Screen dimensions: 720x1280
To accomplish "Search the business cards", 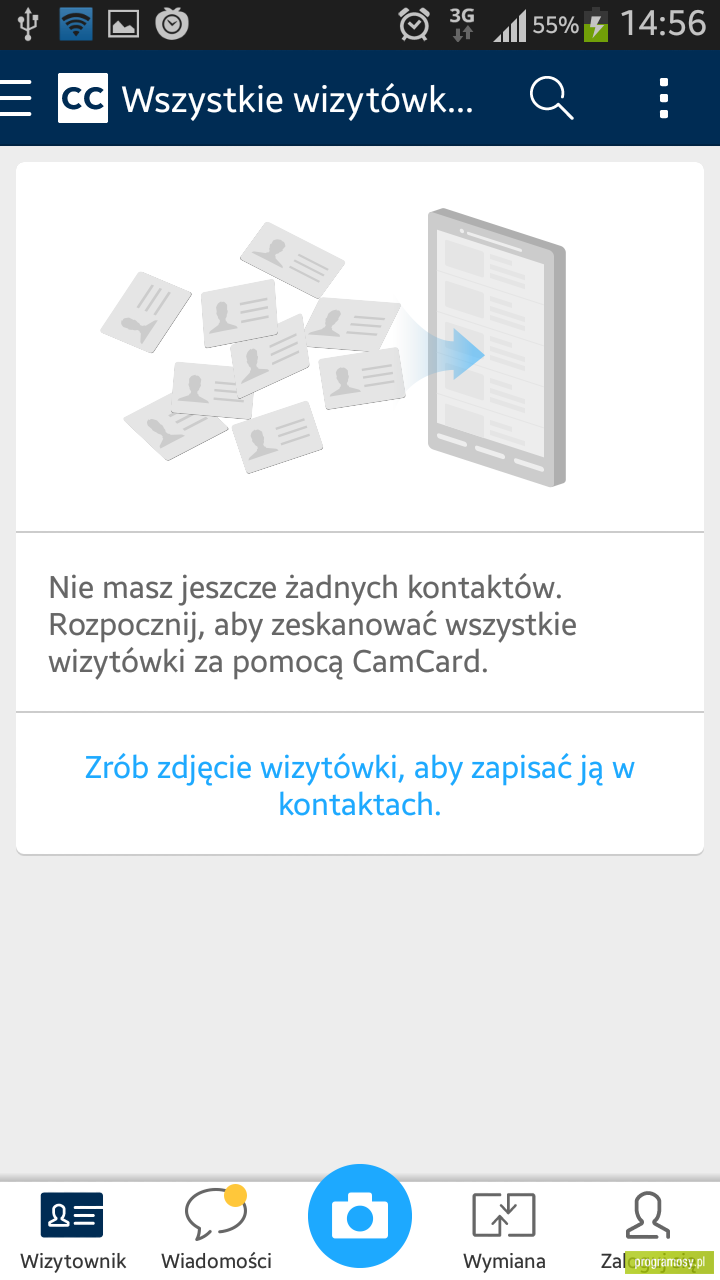I will [551, 98].
